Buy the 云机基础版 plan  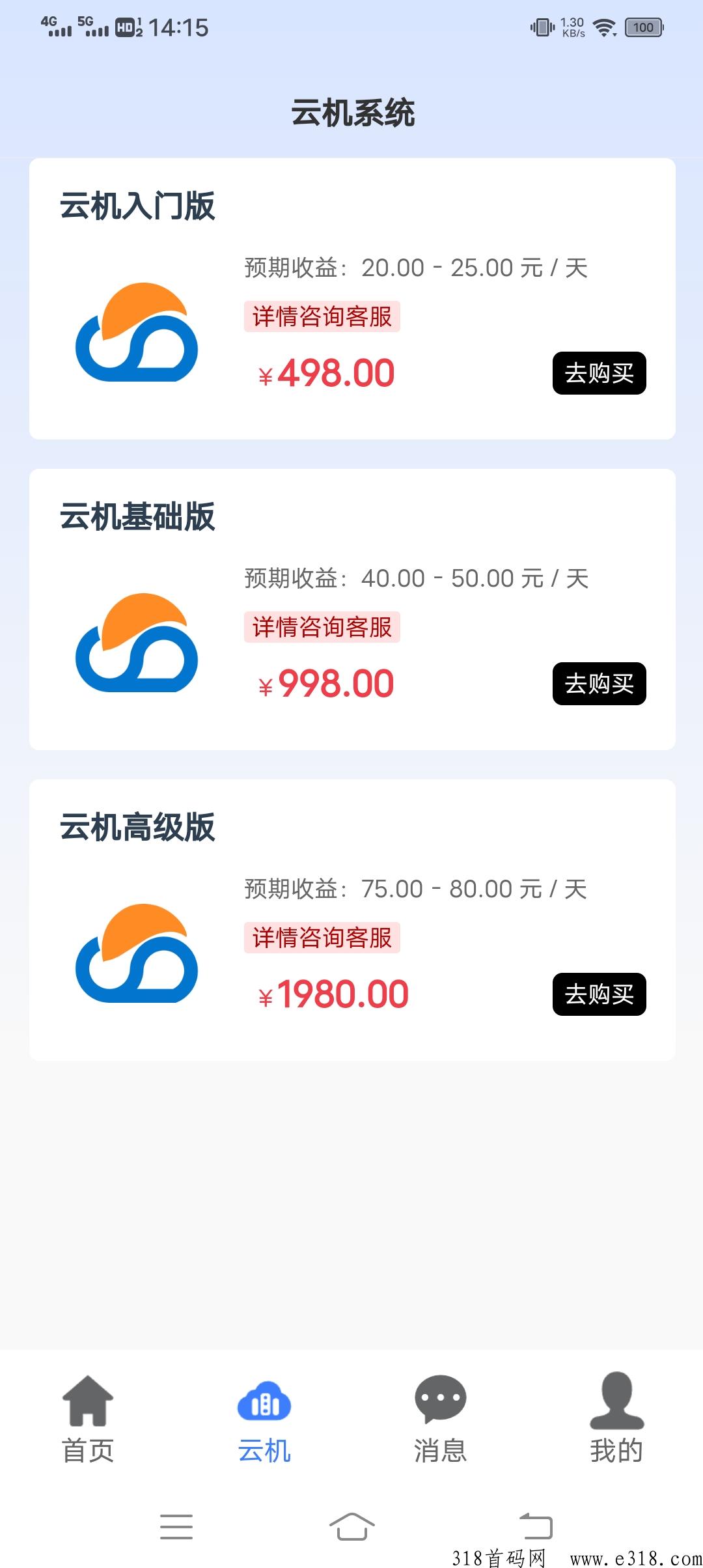coord(599,684)
